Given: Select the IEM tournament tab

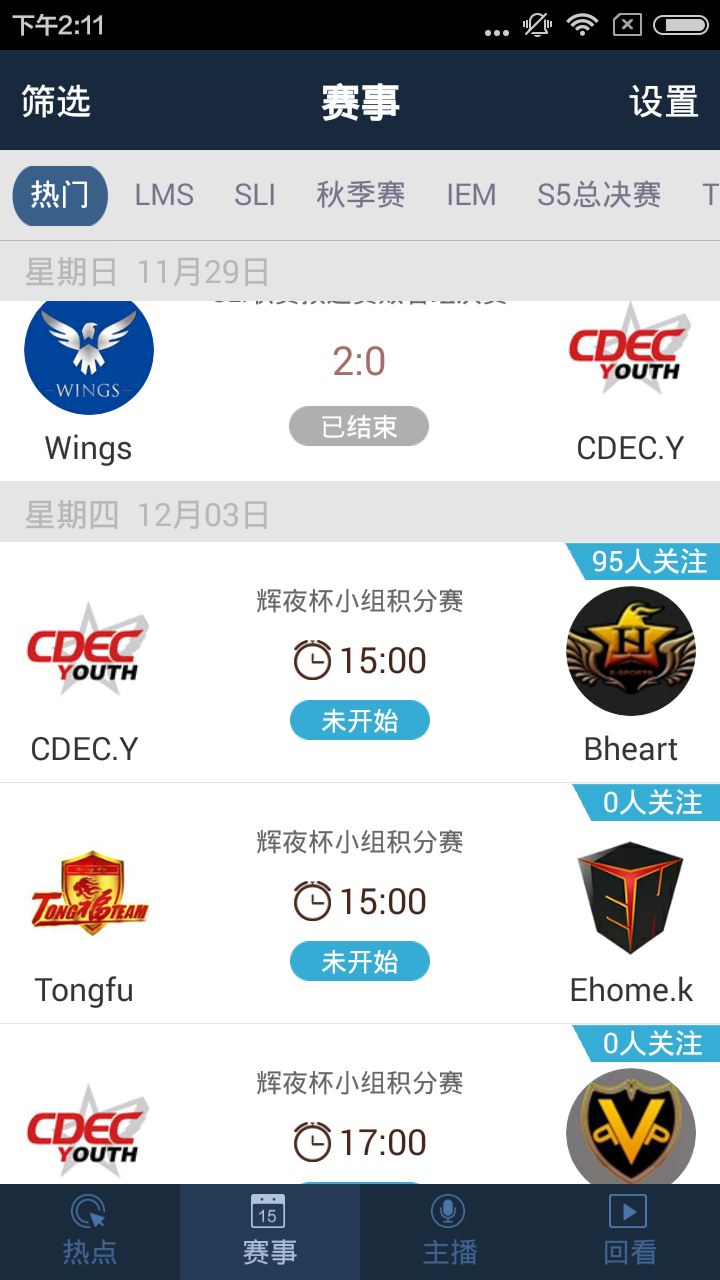Looking at the screenshot, I should [x=471, y=196].
